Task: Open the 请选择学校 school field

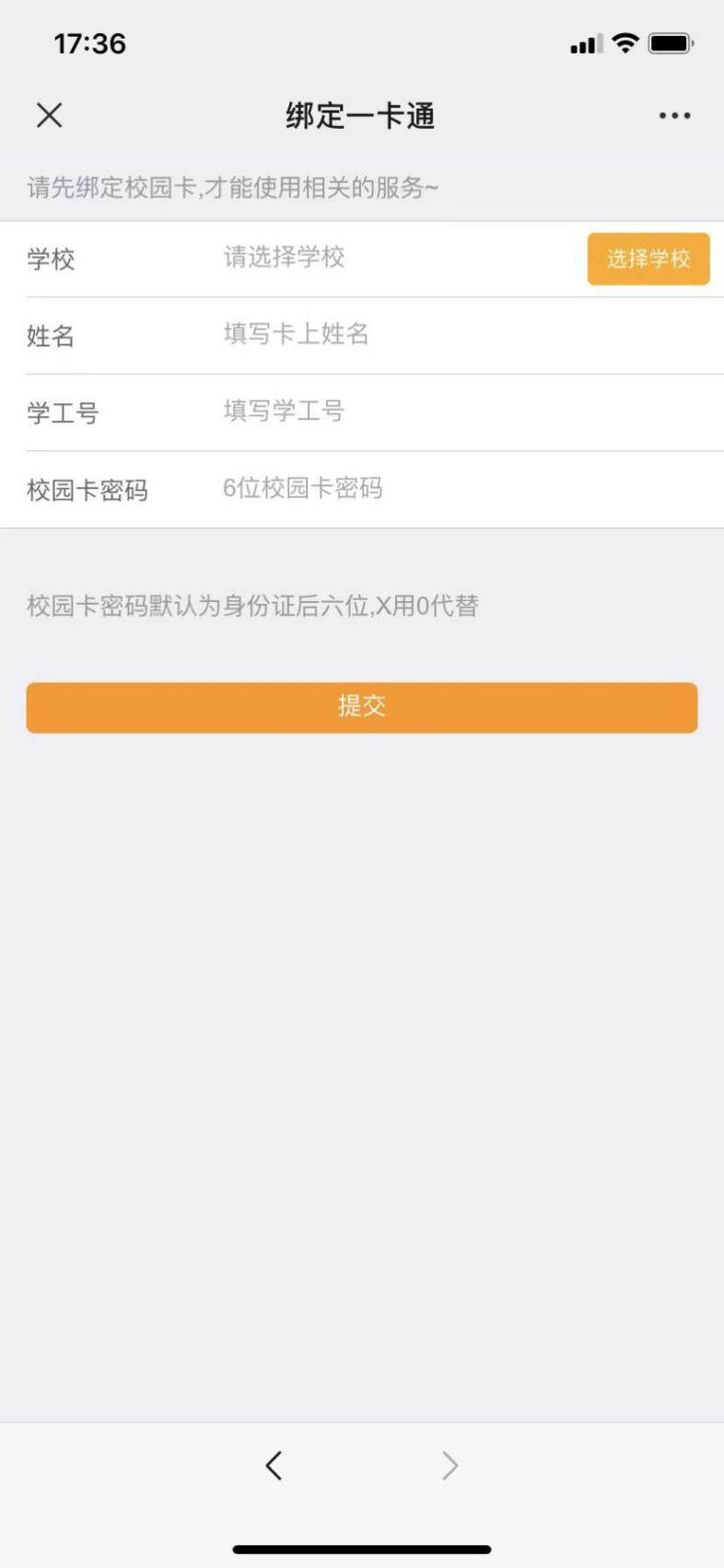Action: (387, 258)
